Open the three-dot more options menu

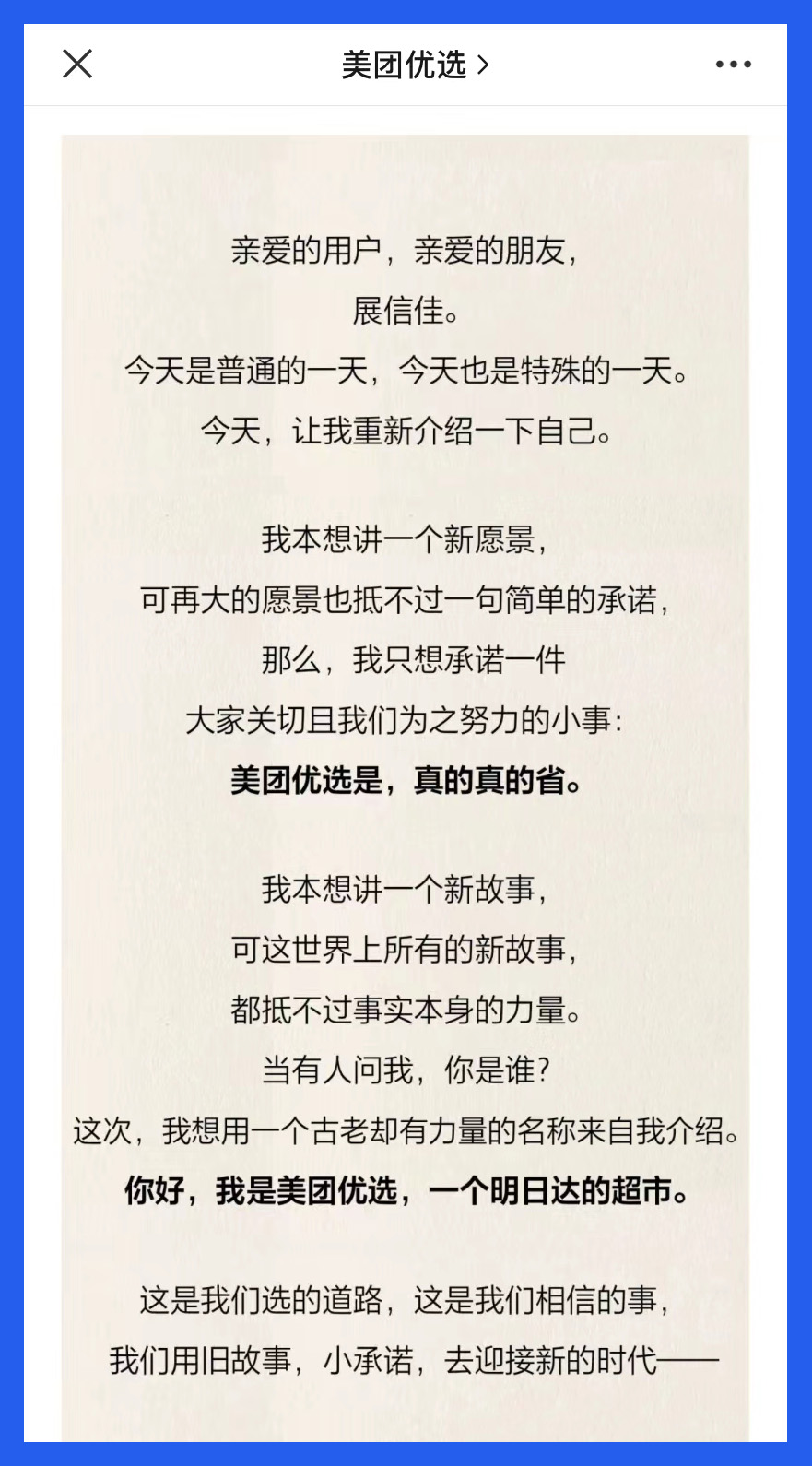[x=734, y=65]
